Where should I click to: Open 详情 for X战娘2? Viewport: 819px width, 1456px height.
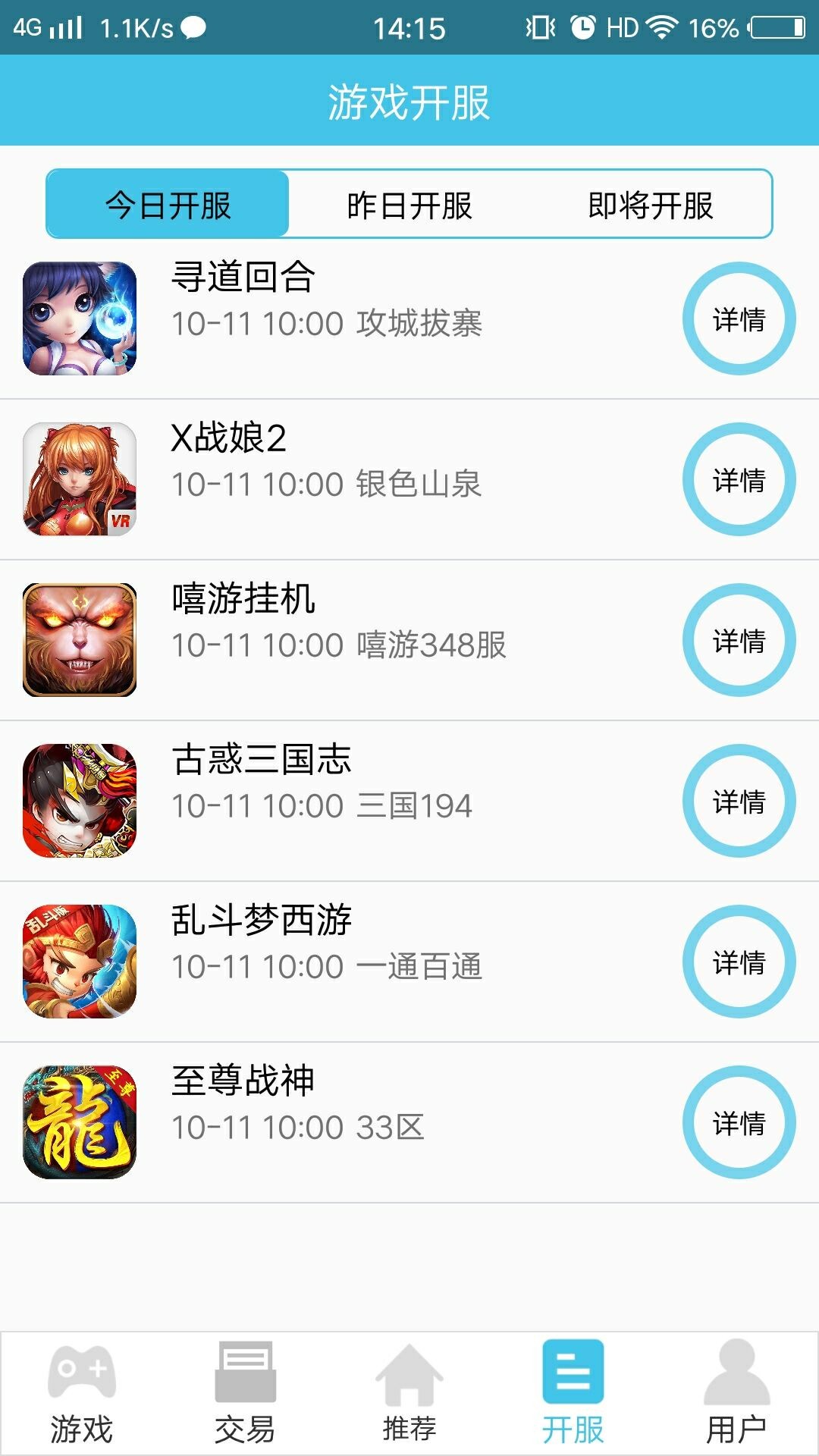739,478
